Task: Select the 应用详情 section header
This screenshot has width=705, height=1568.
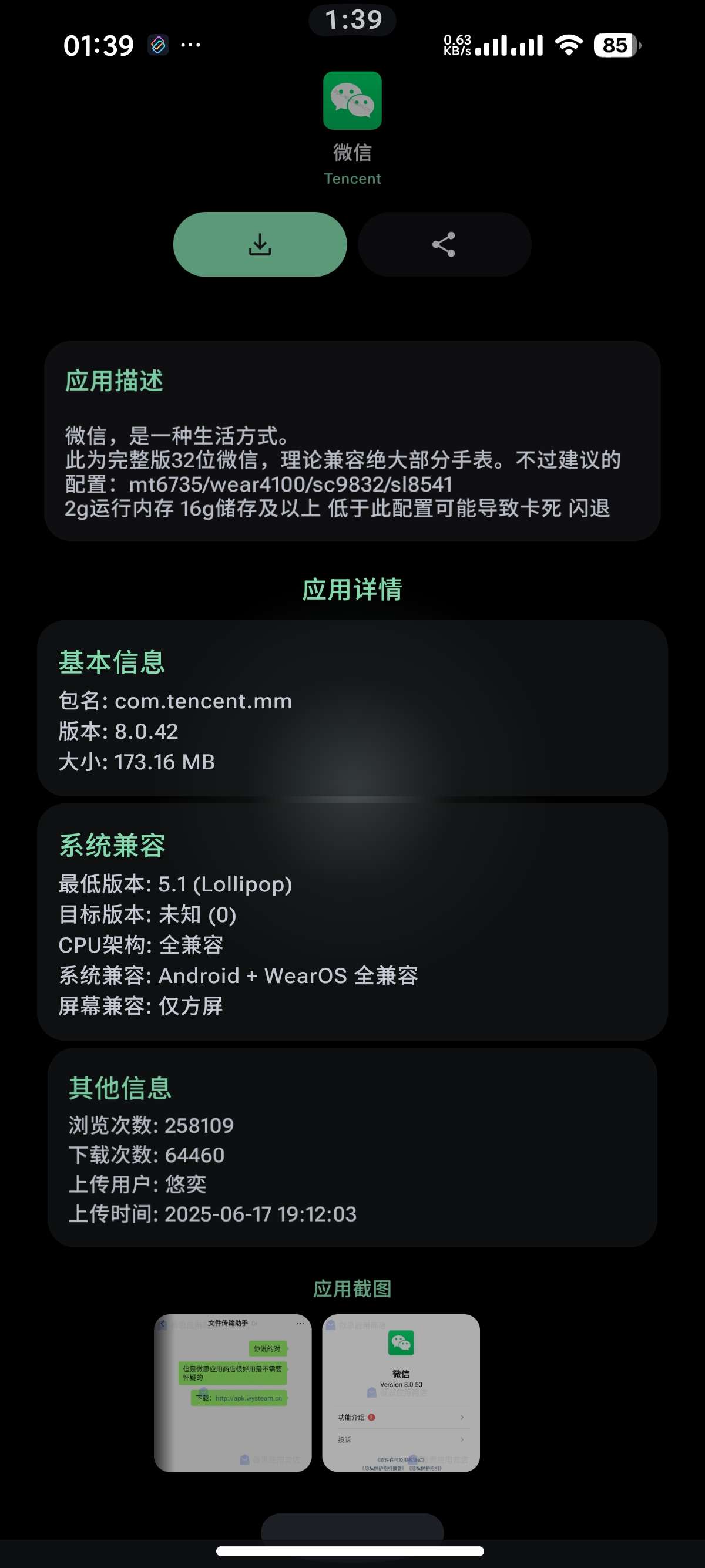Action: point(352,589)
